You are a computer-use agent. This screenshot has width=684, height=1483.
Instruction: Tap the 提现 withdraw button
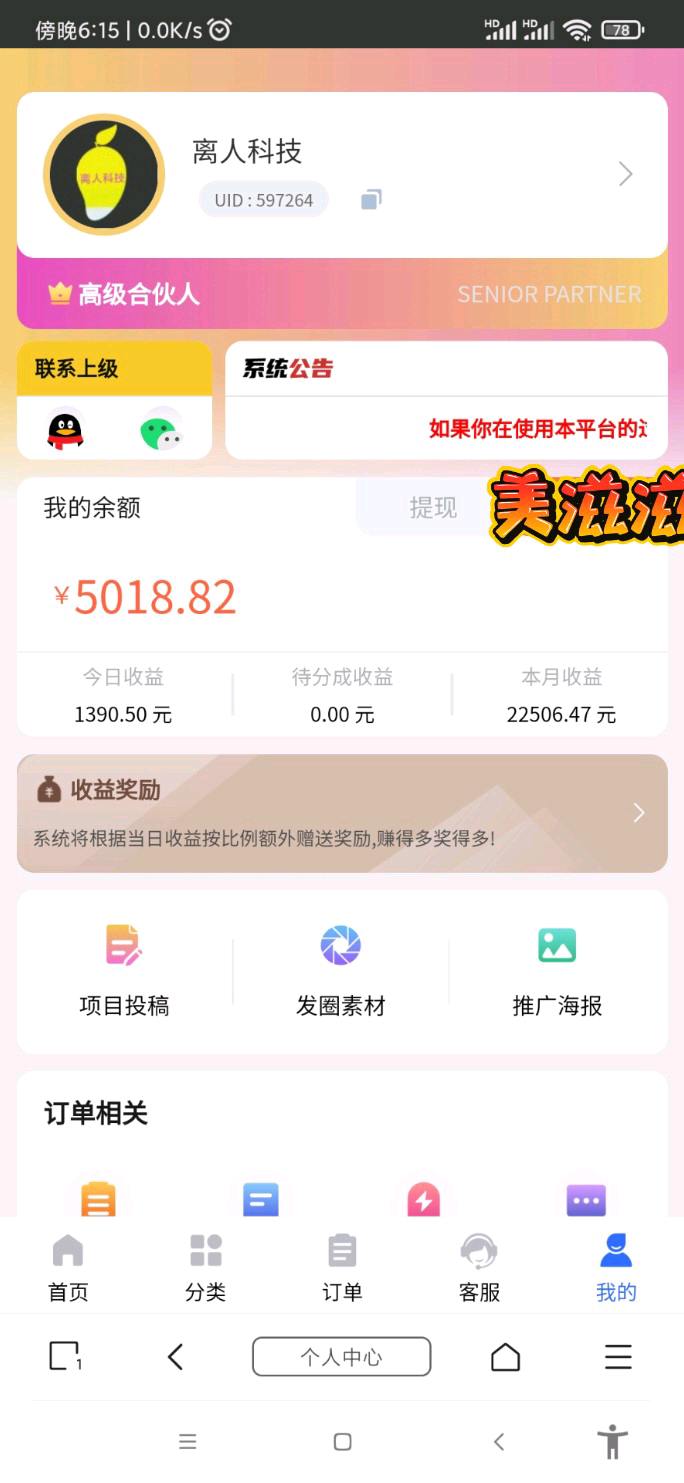tap(432, 508)
